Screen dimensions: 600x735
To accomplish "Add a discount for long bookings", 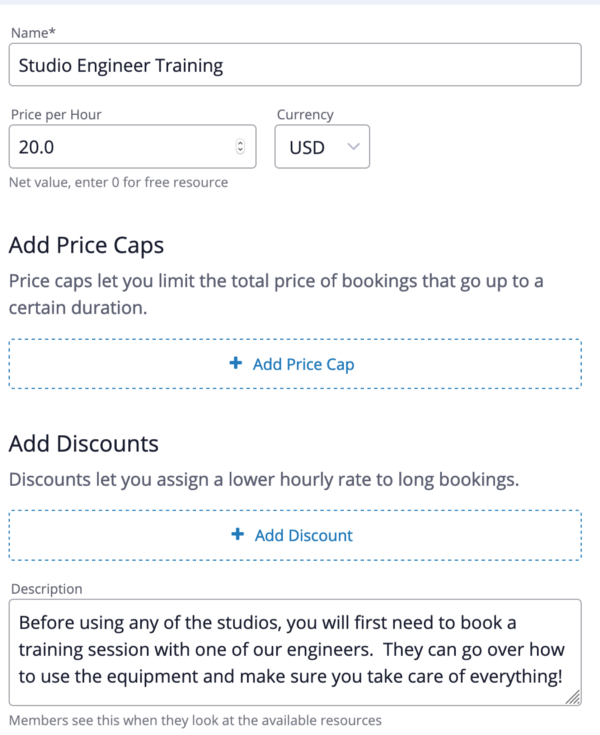I will click(x=294, y=535).
